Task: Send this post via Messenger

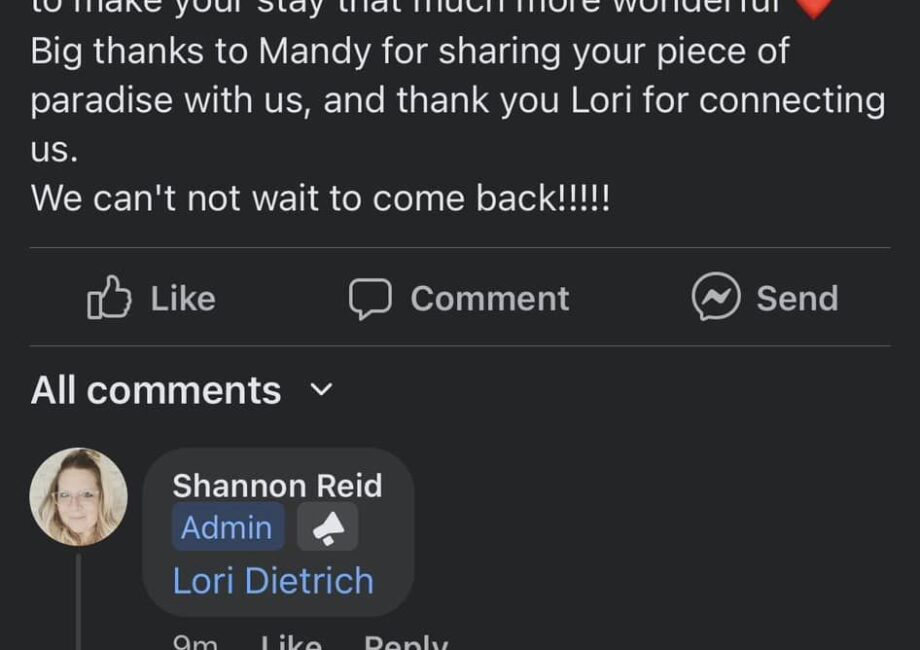Action: (765, 298)
